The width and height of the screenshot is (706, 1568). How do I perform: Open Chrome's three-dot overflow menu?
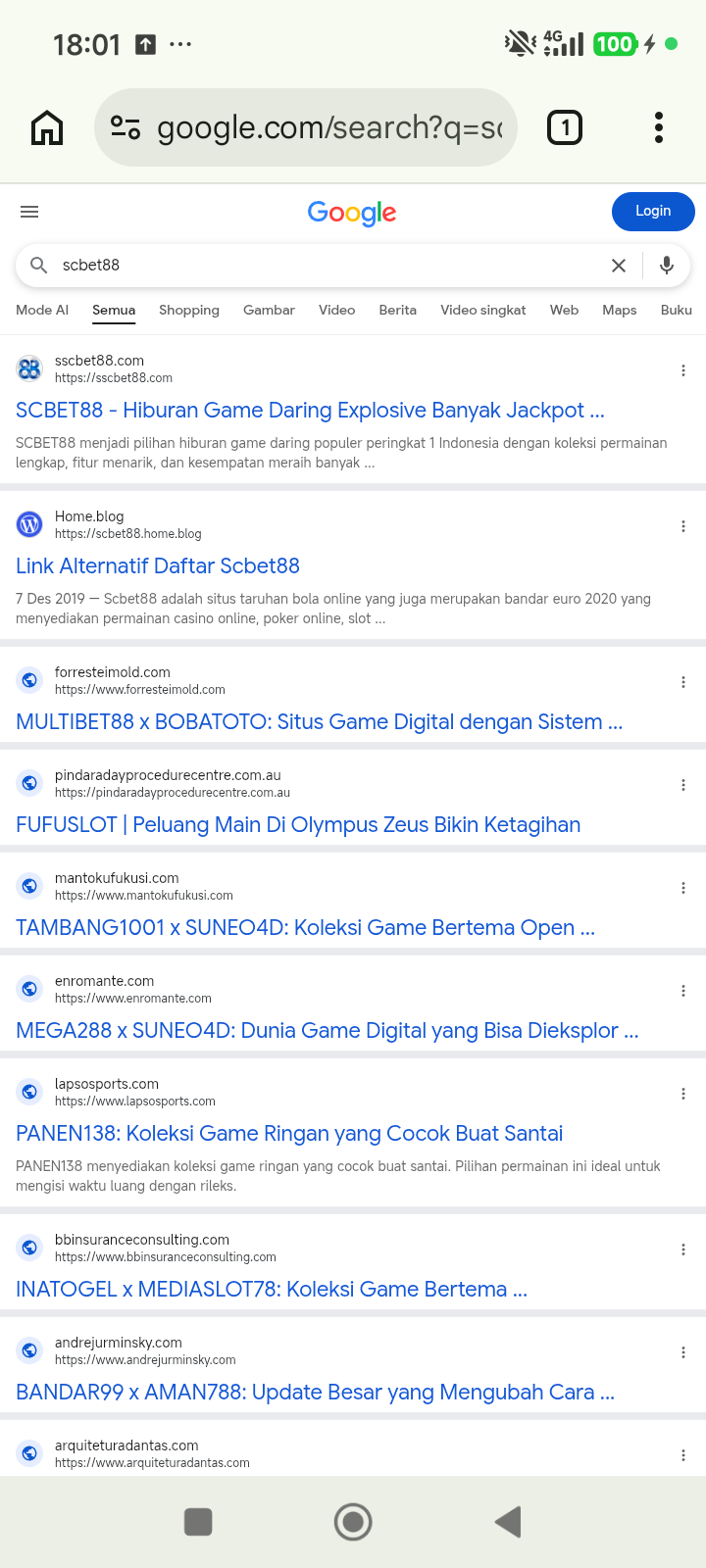(659, 127)
